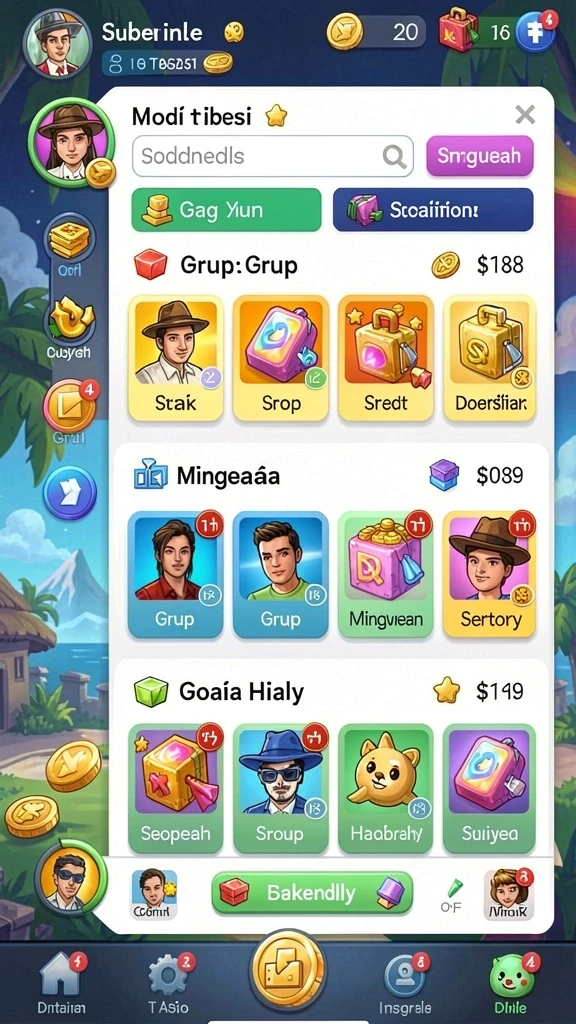The width and height of the screenshot is (576, 1024).
Task: Open the Srop item card
Action: click(281, 359)
